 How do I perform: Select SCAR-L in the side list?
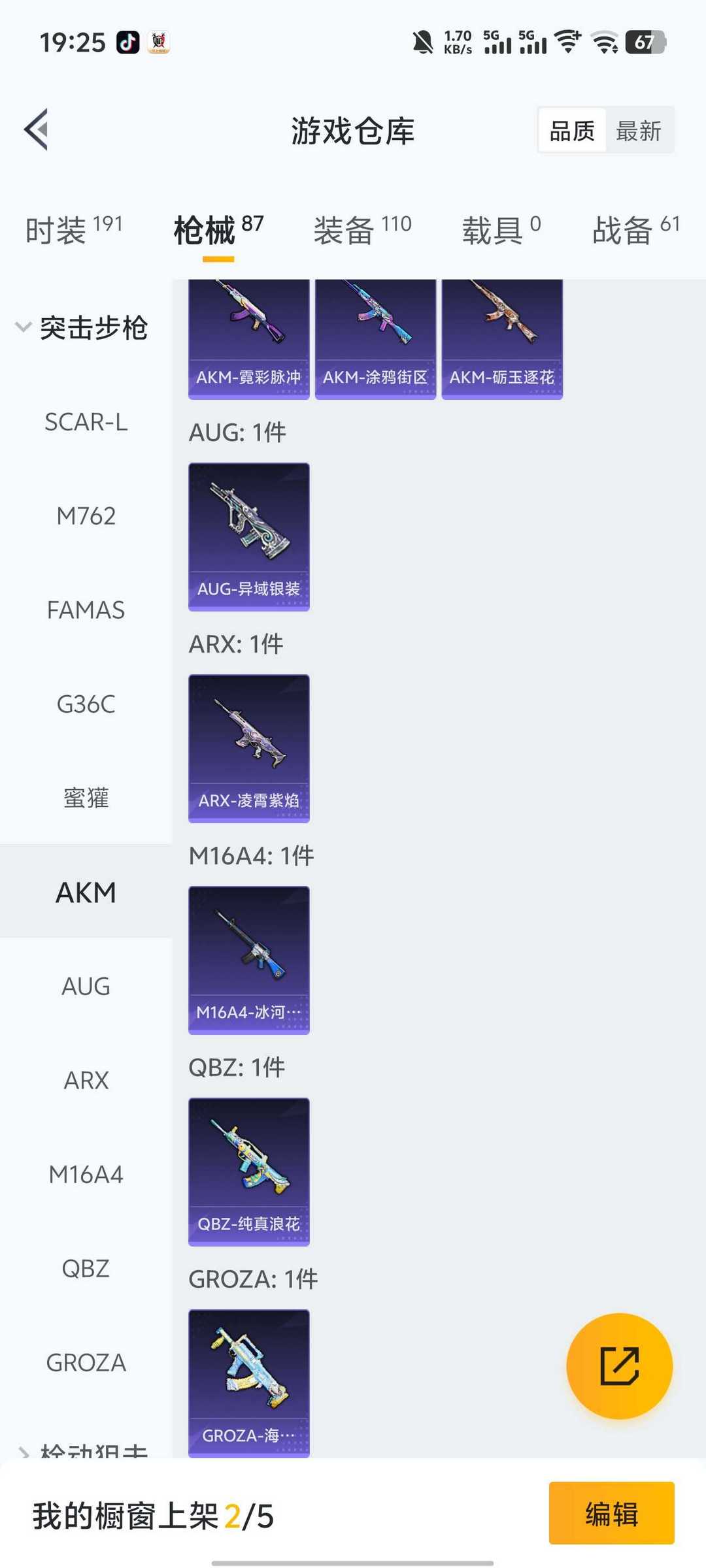(86, 422)
